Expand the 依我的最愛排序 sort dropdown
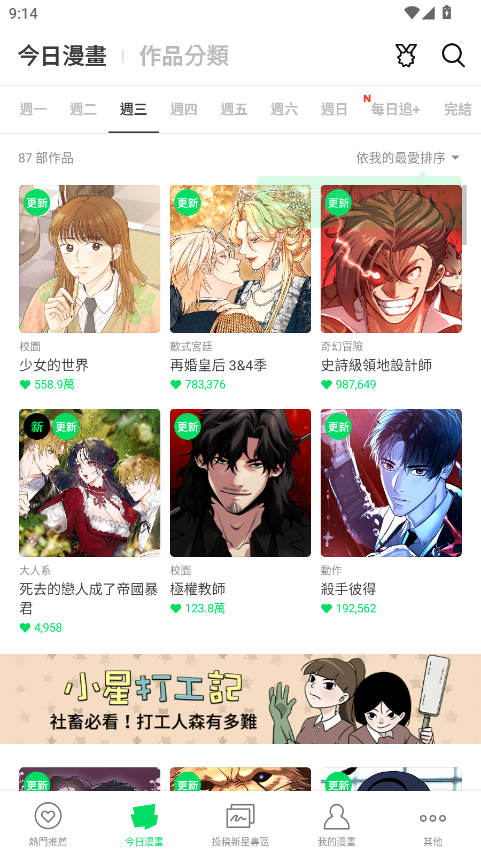Screen dimensions: 481x855 [408, 158]
